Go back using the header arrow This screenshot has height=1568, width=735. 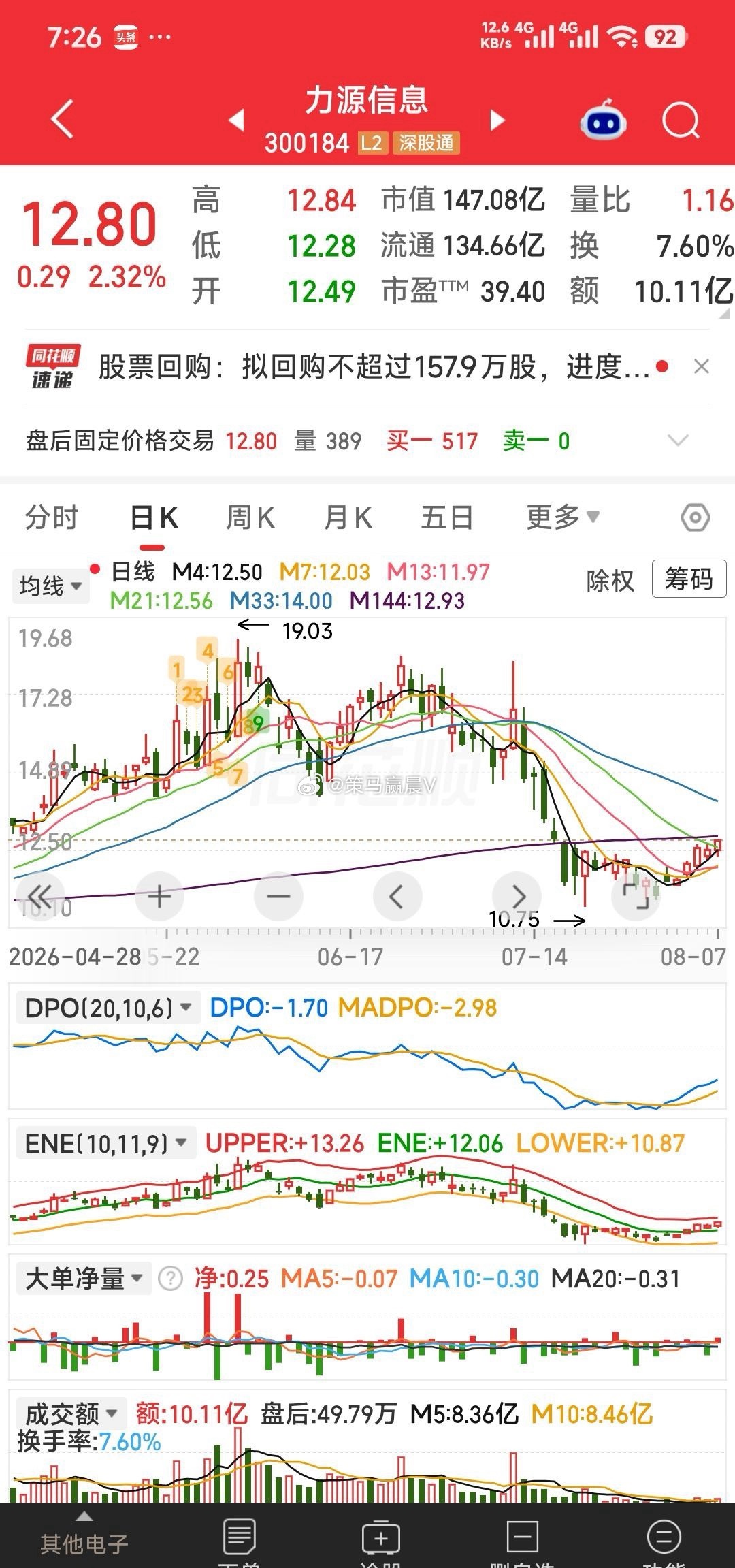click(x=63, y=119)
